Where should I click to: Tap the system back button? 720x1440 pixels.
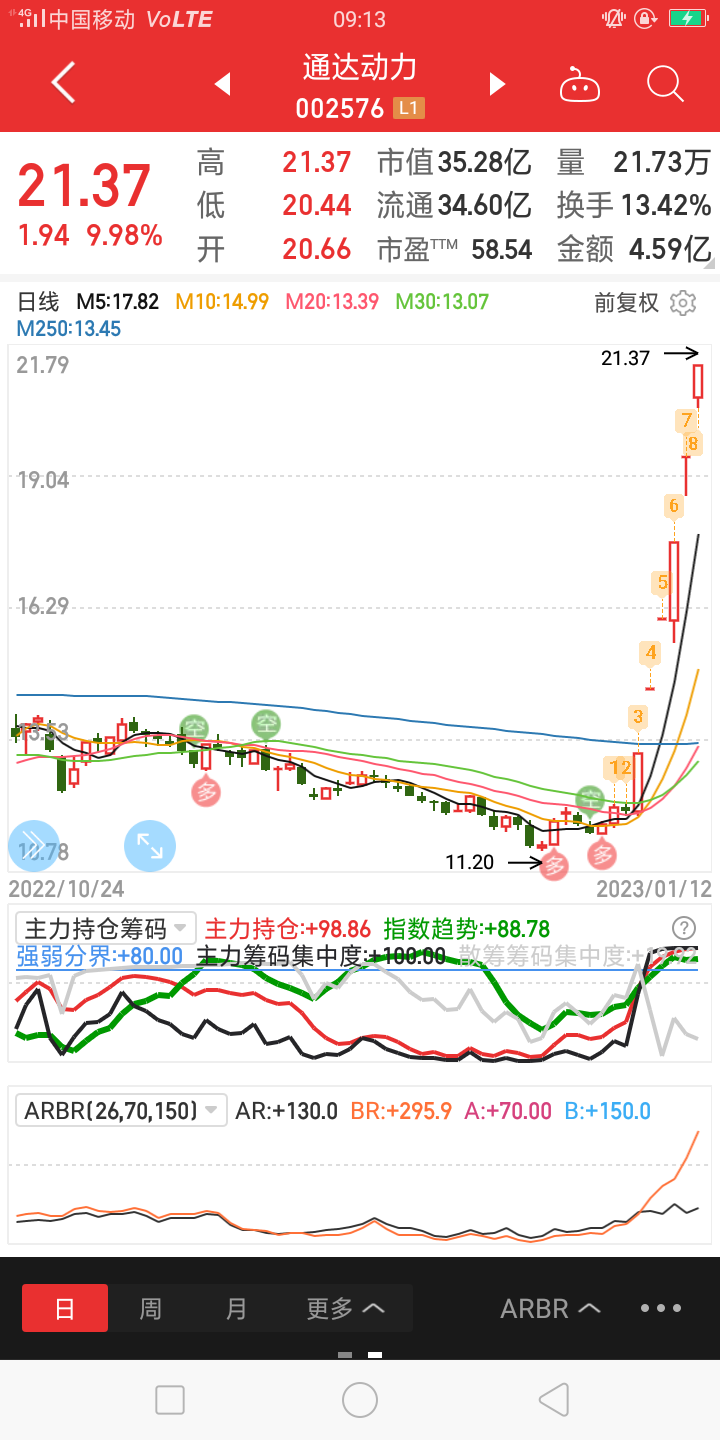[553, 1400]
